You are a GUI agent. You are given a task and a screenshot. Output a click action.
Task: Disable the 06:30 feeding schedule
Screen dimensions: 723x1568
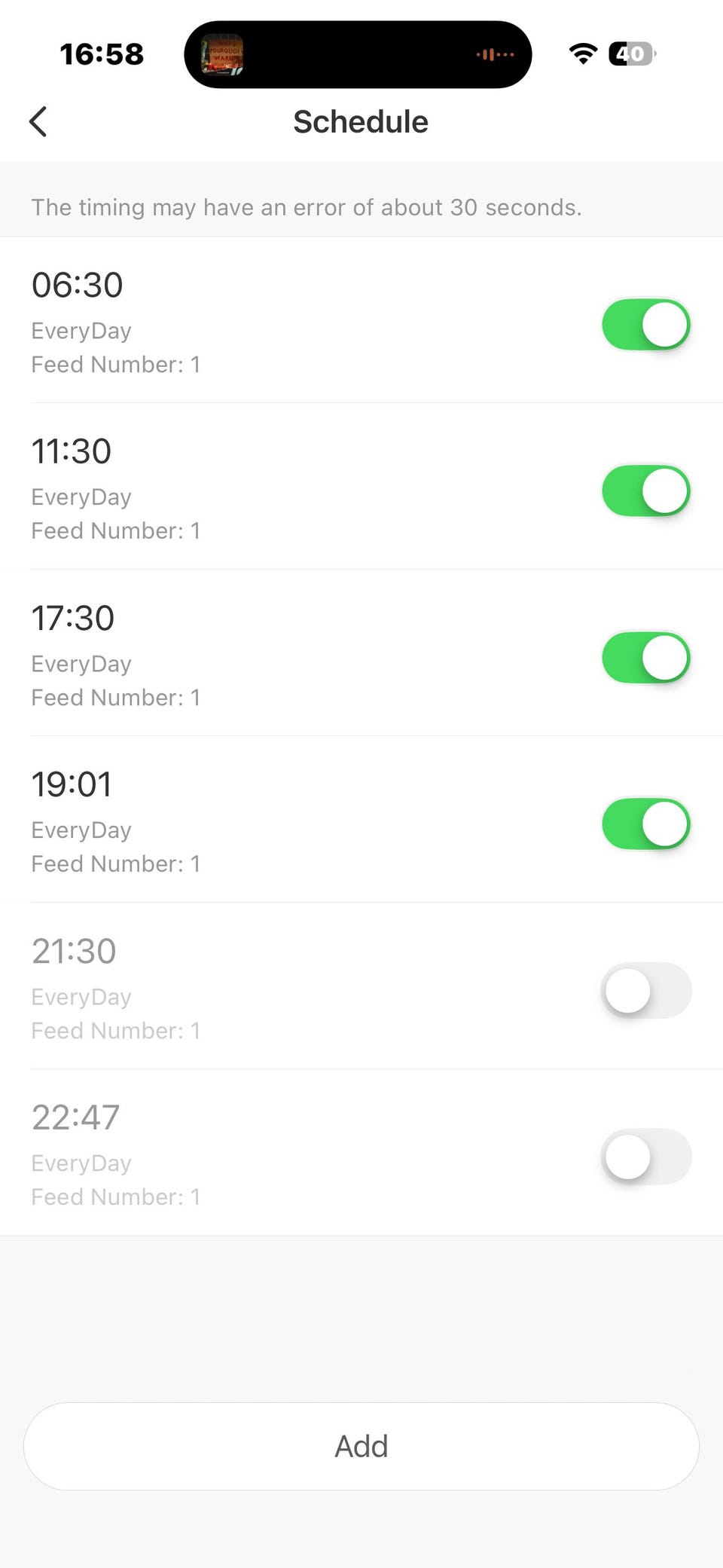[x=645, y=325]
